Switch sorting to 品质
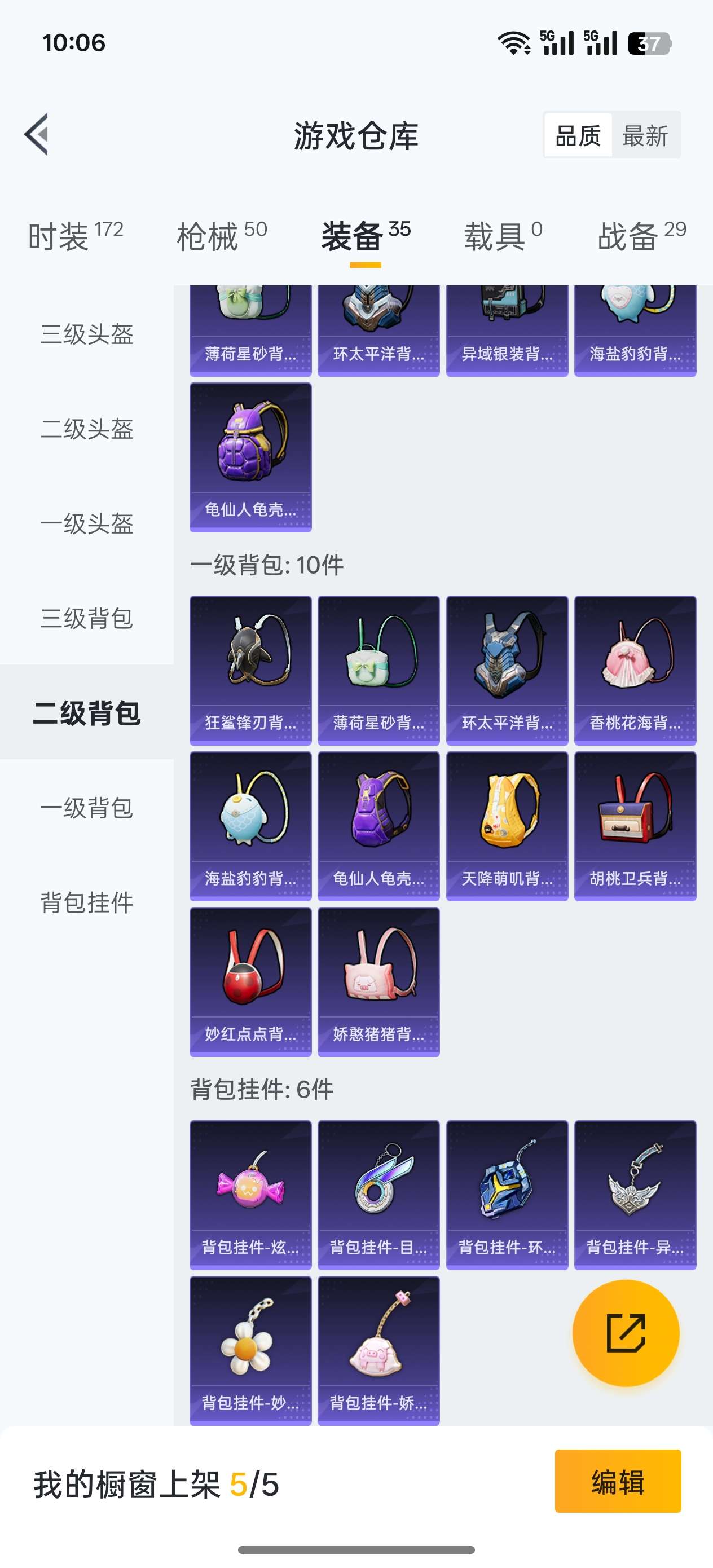 (579, 136)
